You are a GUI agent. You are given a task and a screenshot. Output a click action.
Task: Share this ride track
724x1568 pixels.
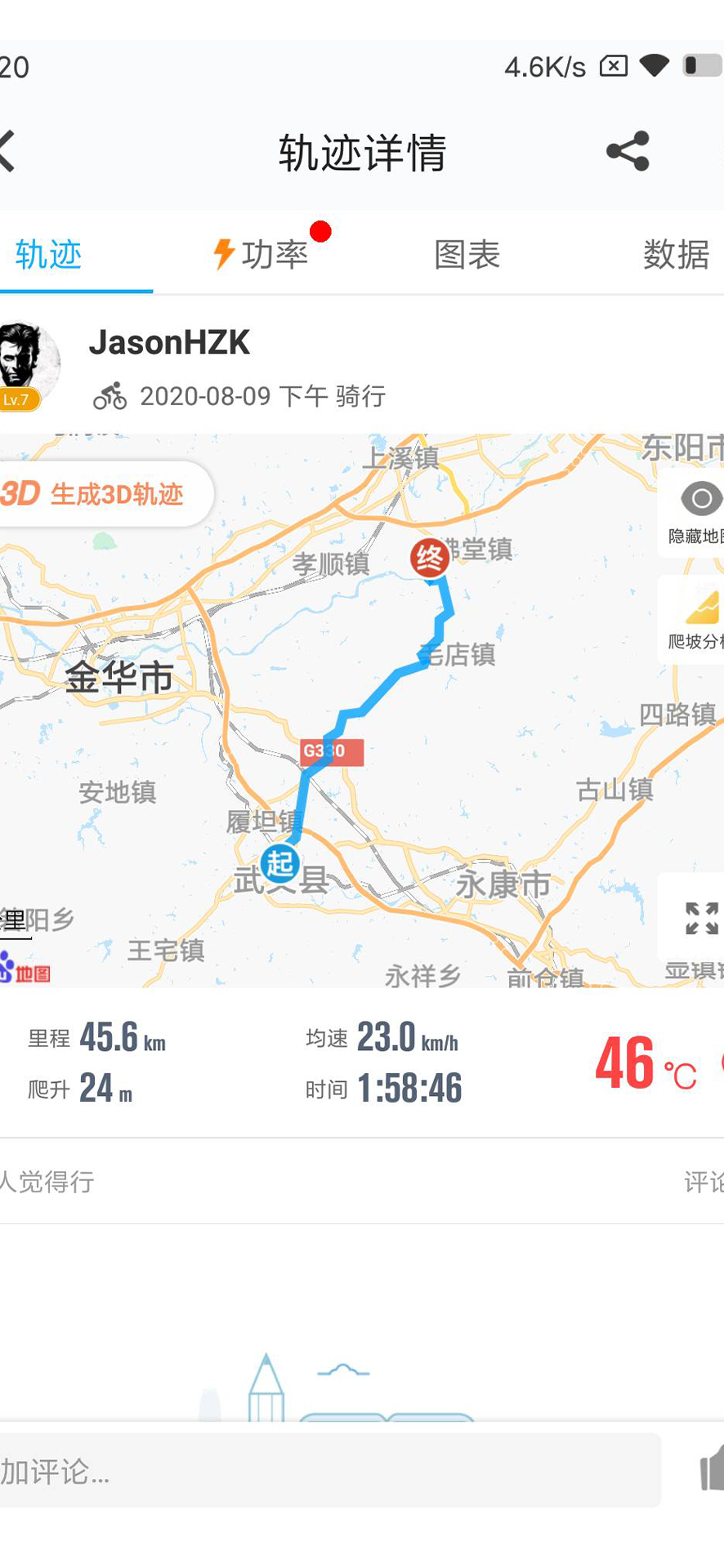[x=628, y=152]
